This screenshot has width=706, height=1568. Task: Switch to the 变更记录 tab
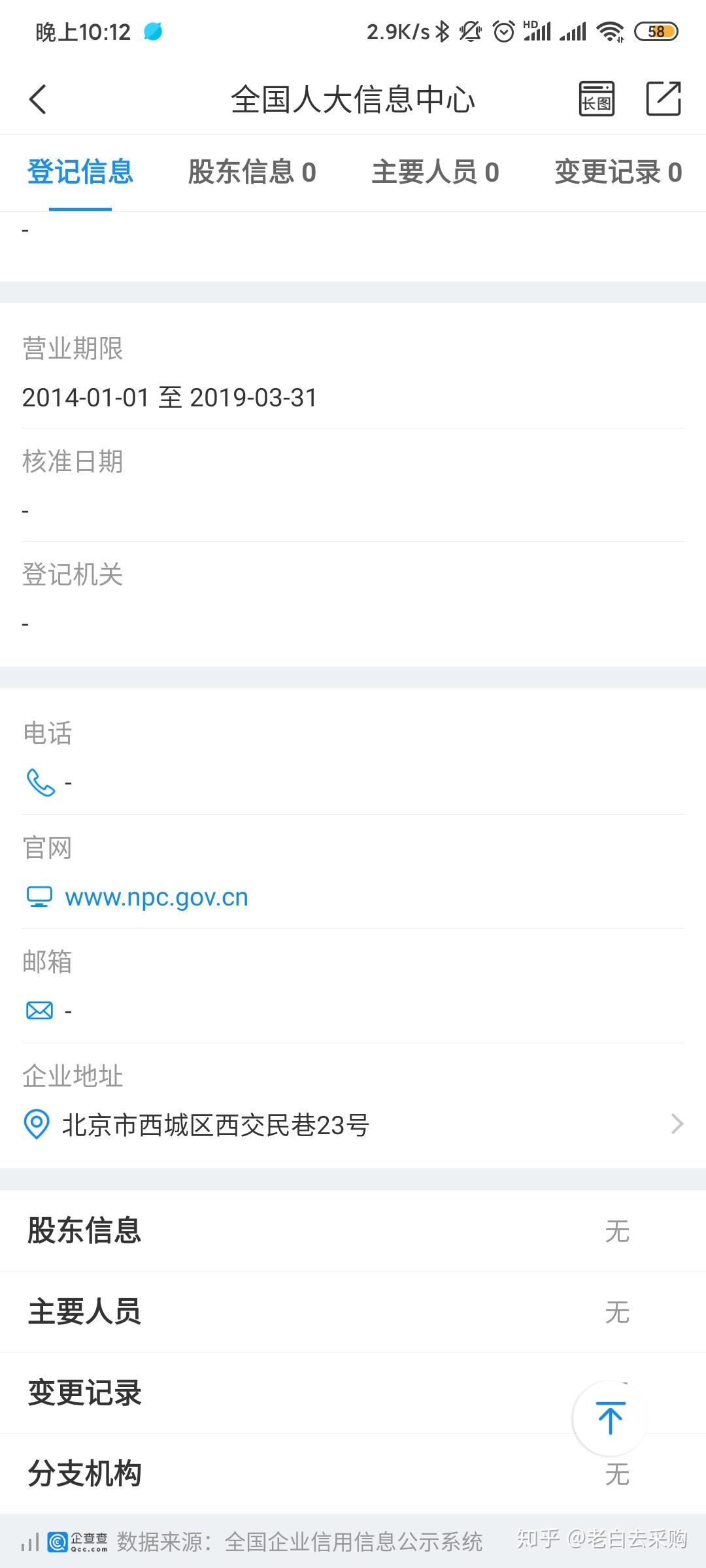pyautogui.click(x=618, y=172)
